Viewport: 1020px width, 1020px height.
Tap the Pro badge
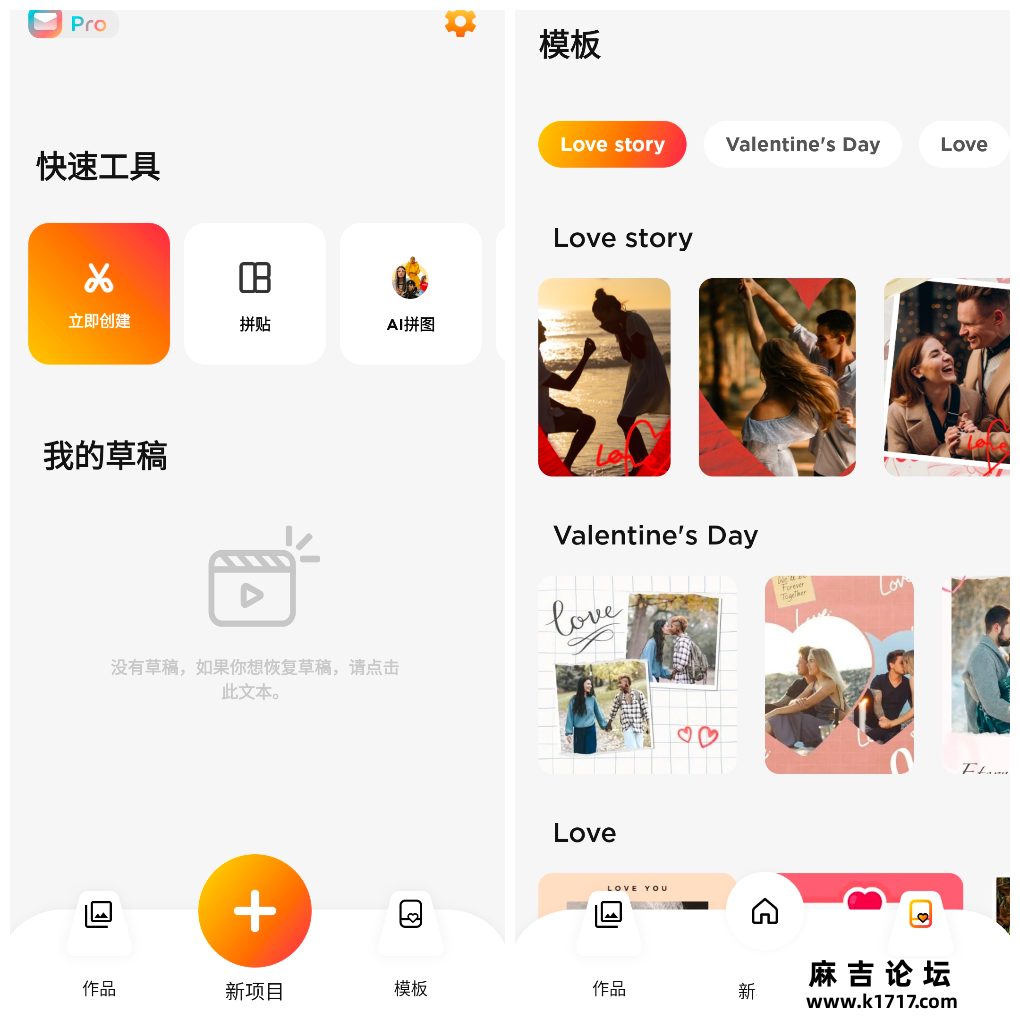point(89,24)
